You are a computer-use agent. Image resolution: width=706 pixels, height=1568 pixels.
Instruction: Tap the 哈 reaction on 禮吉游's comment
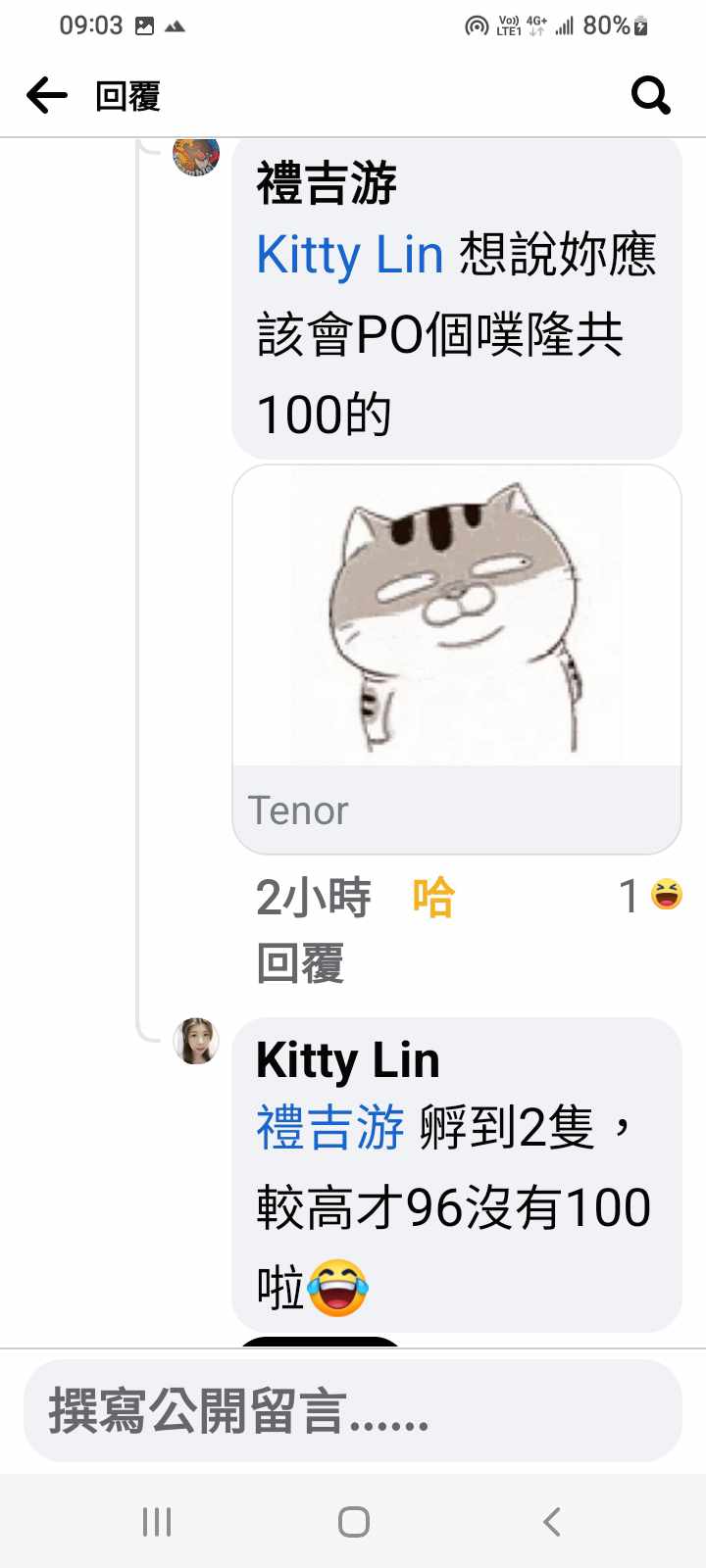tap(433, 897)
